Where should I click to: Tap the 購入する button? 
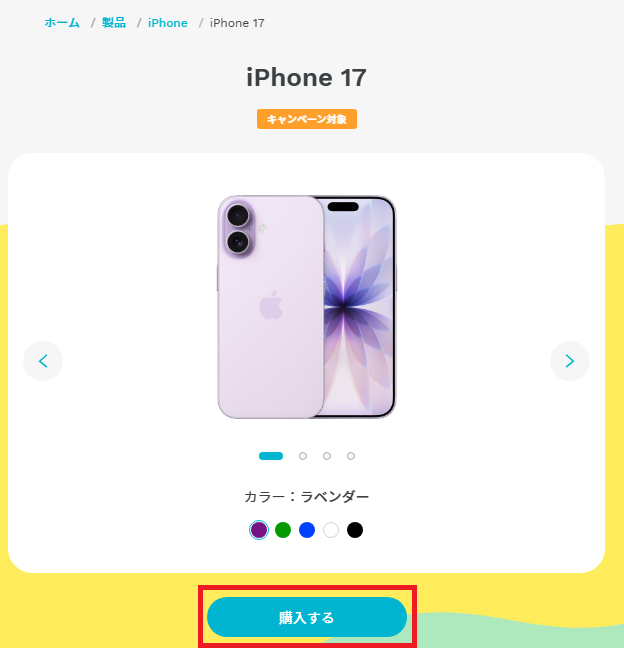click(x=307, y=617)
